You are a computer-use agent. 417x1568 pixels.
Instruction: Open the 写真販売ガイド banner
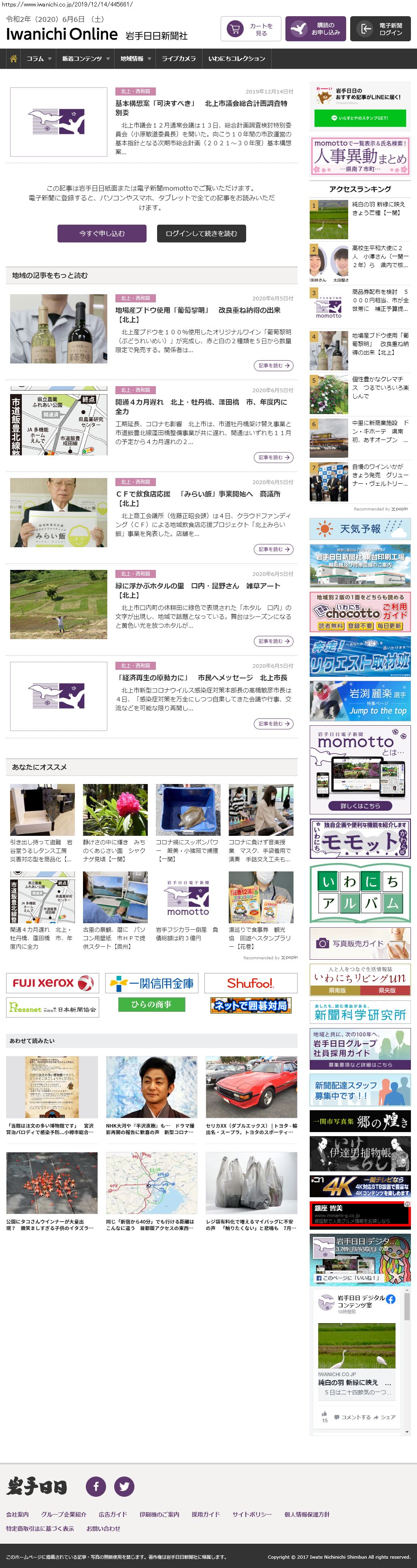click(360, 943)
